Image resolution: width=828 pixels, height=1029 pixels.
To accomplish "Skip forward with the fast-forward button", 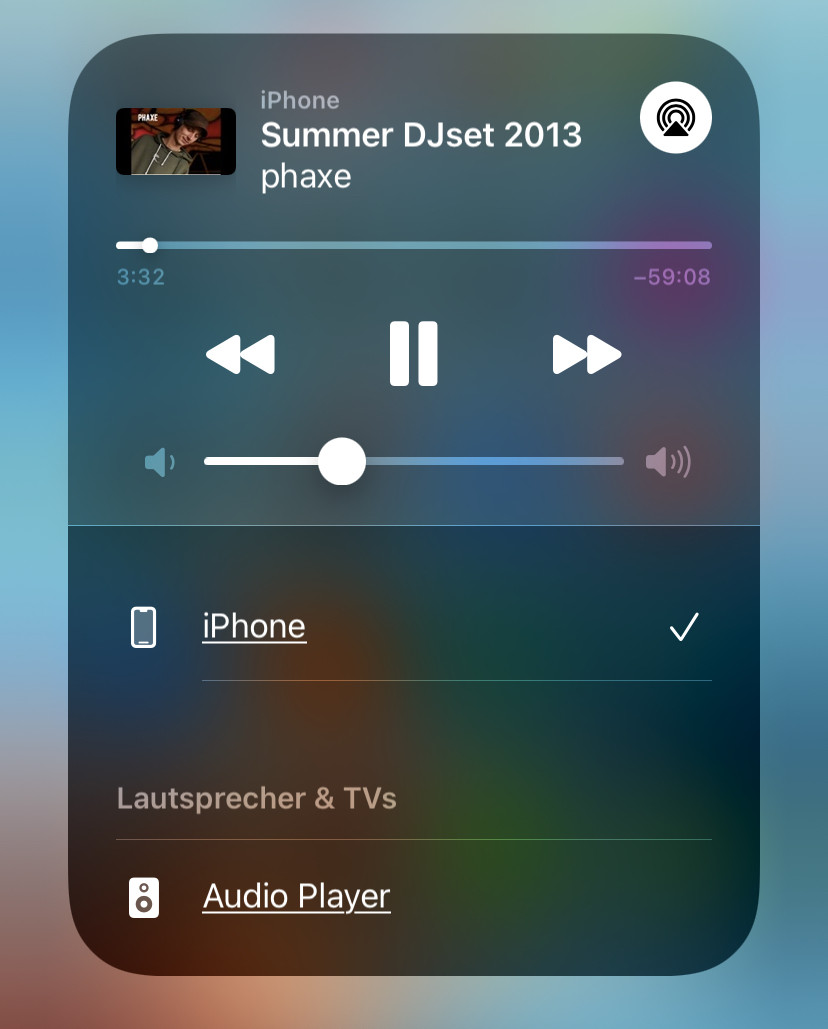I will (x=587, y=354).
